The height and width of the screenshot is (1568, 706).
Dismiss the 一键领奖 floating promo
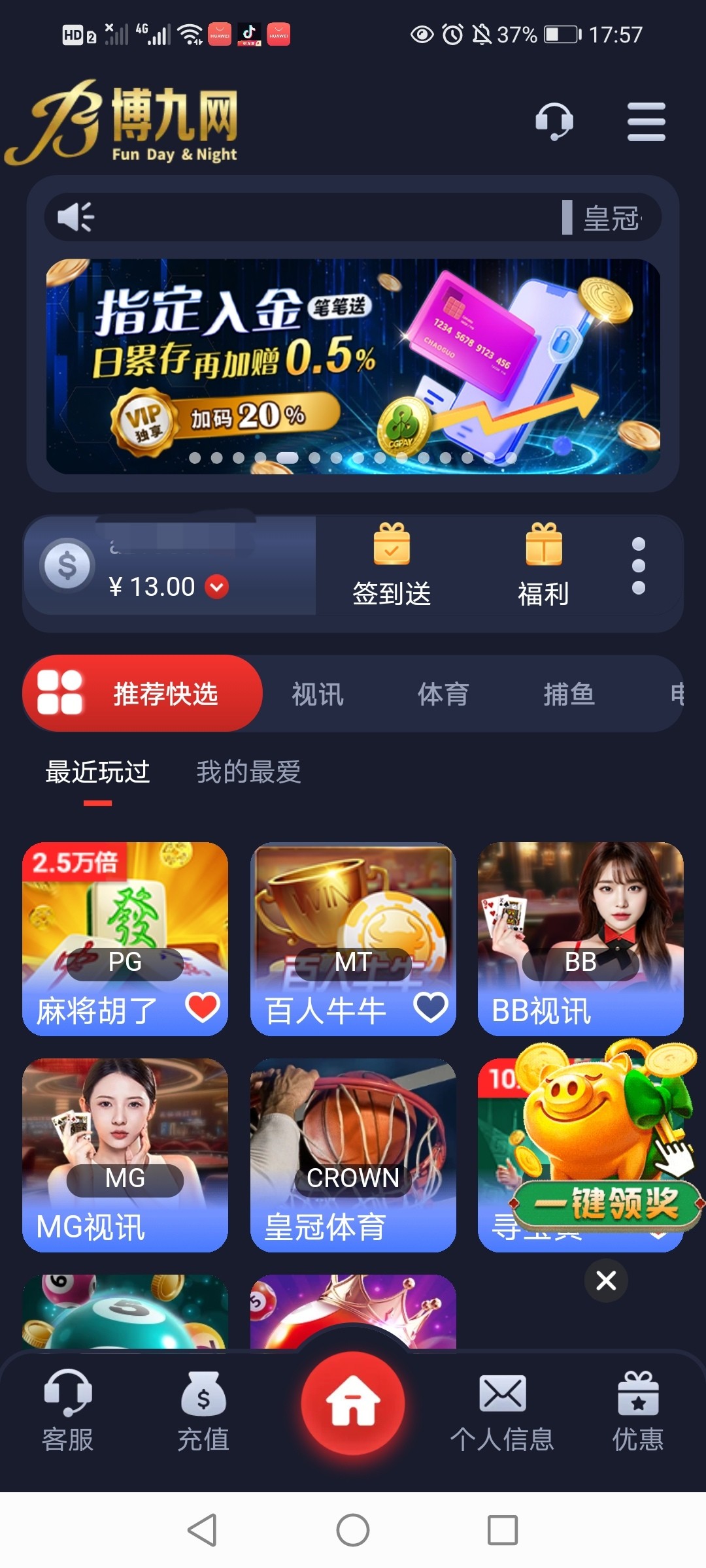[606, 1281]
